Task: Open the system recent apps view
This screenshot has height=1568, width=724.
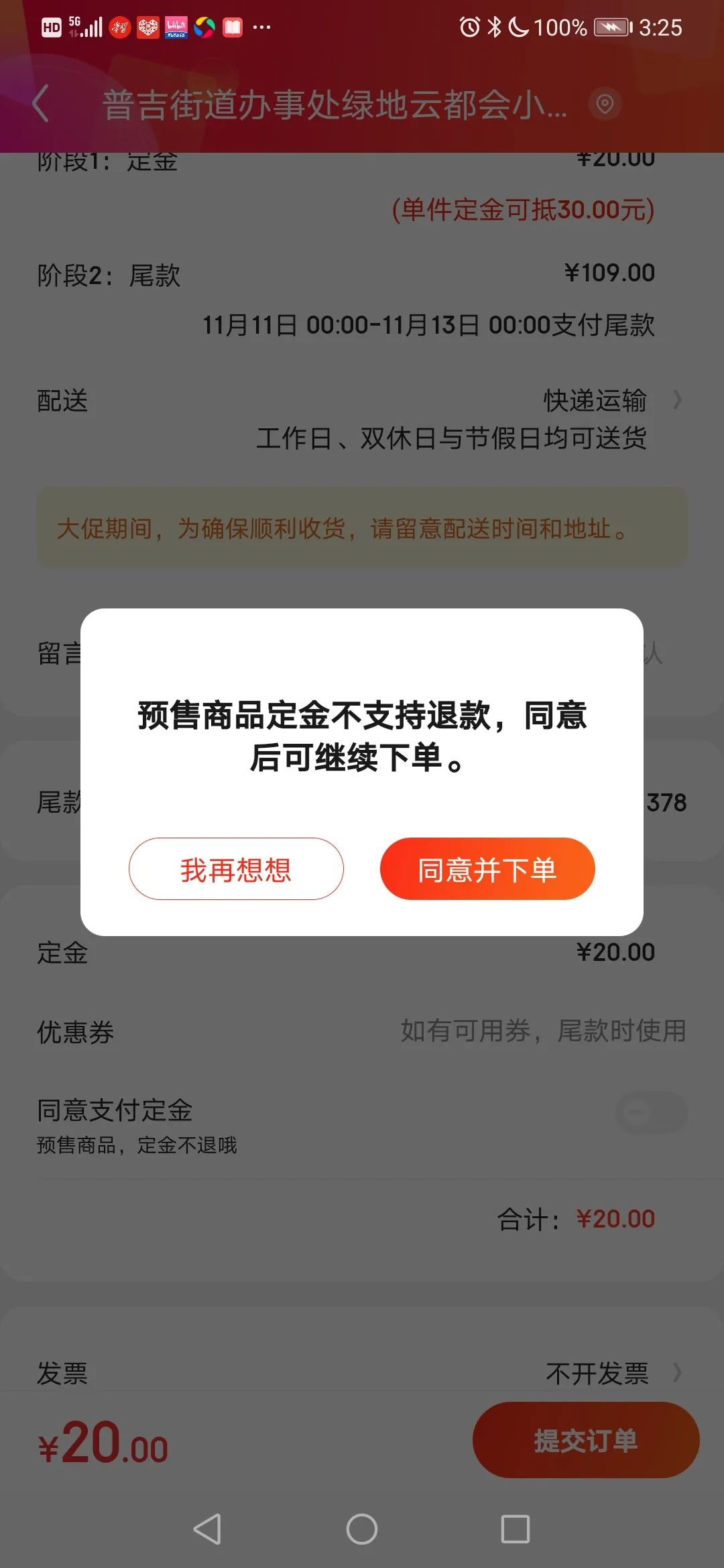Action: 515,1529
